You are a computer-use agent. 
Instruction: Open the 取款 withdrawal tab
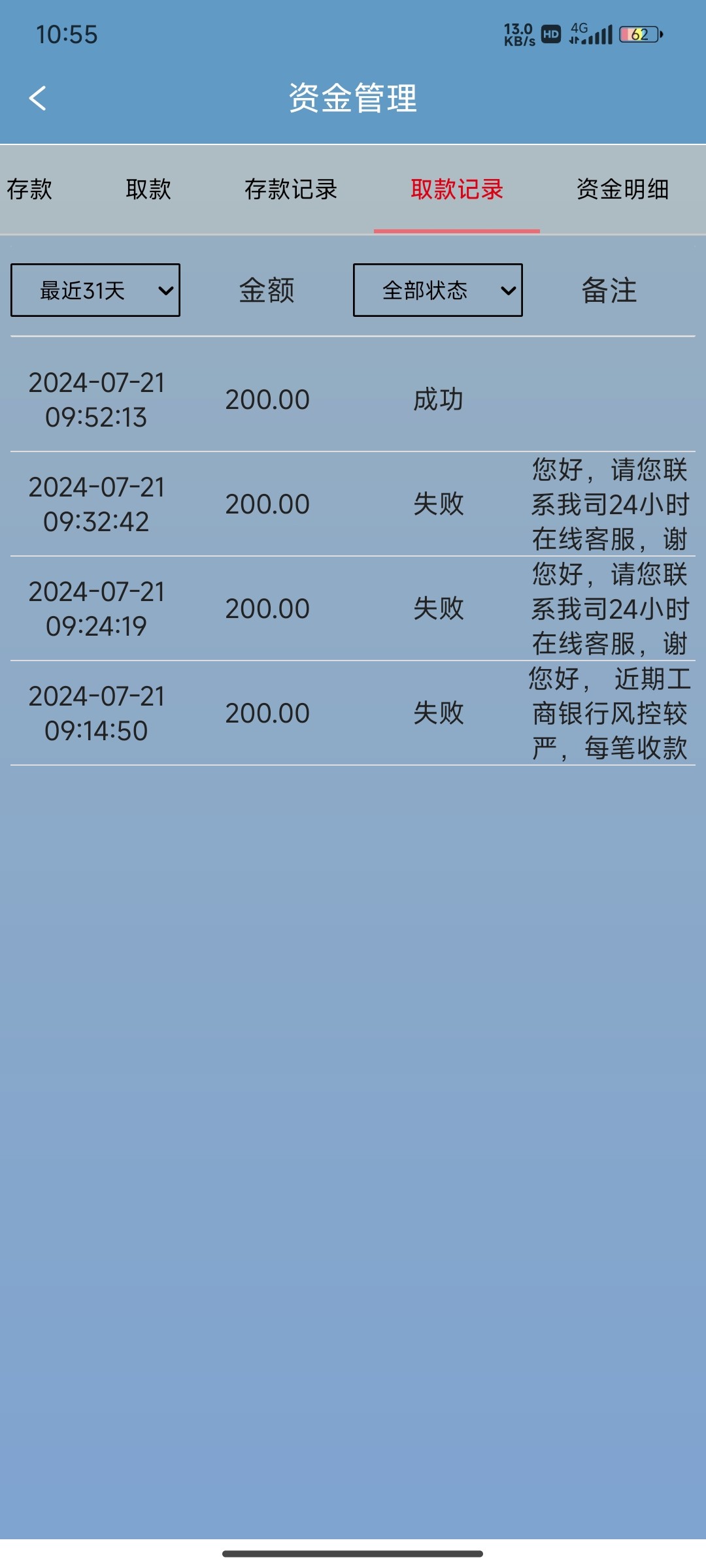[146, 190]
